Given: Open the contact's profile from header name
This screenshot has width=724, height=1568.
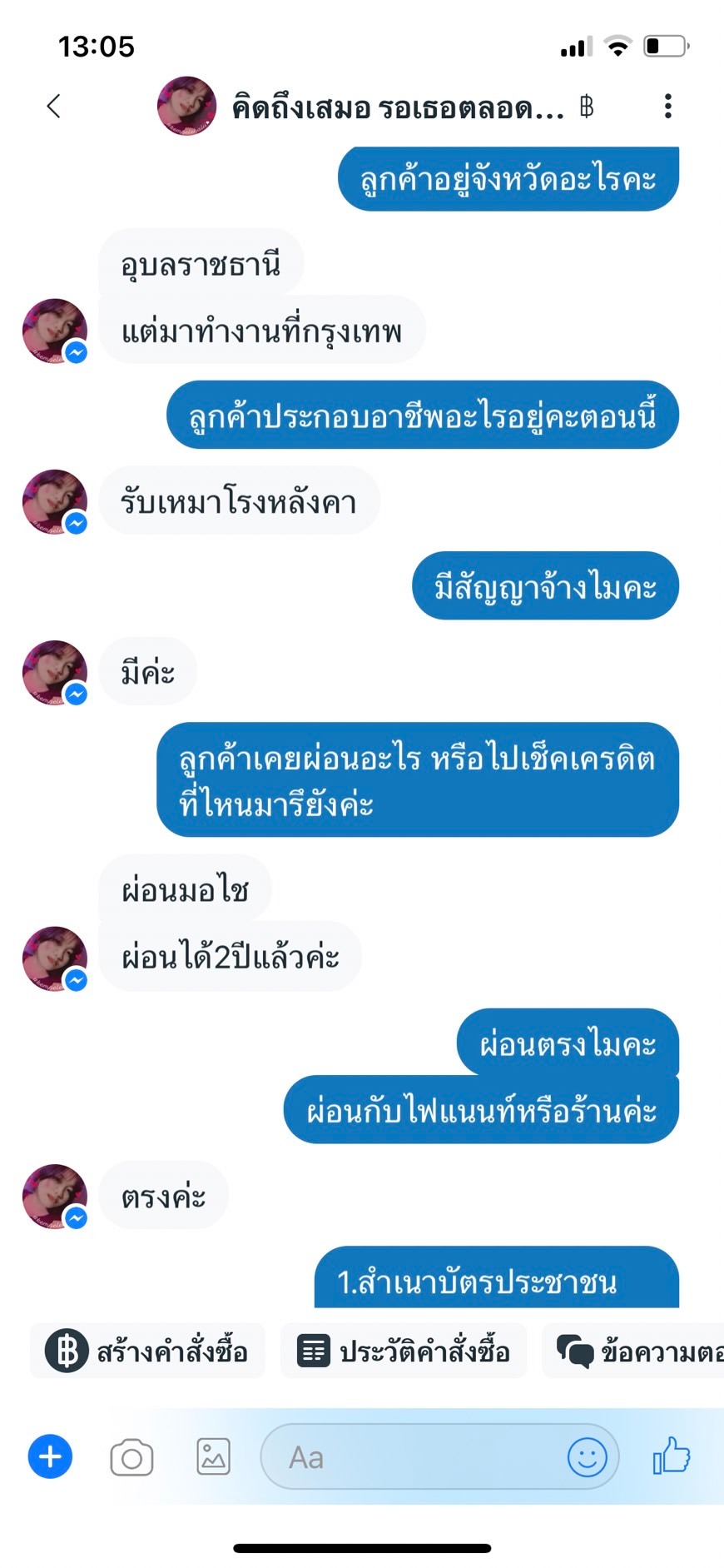Looking at the screenshot, I should 398,107.
